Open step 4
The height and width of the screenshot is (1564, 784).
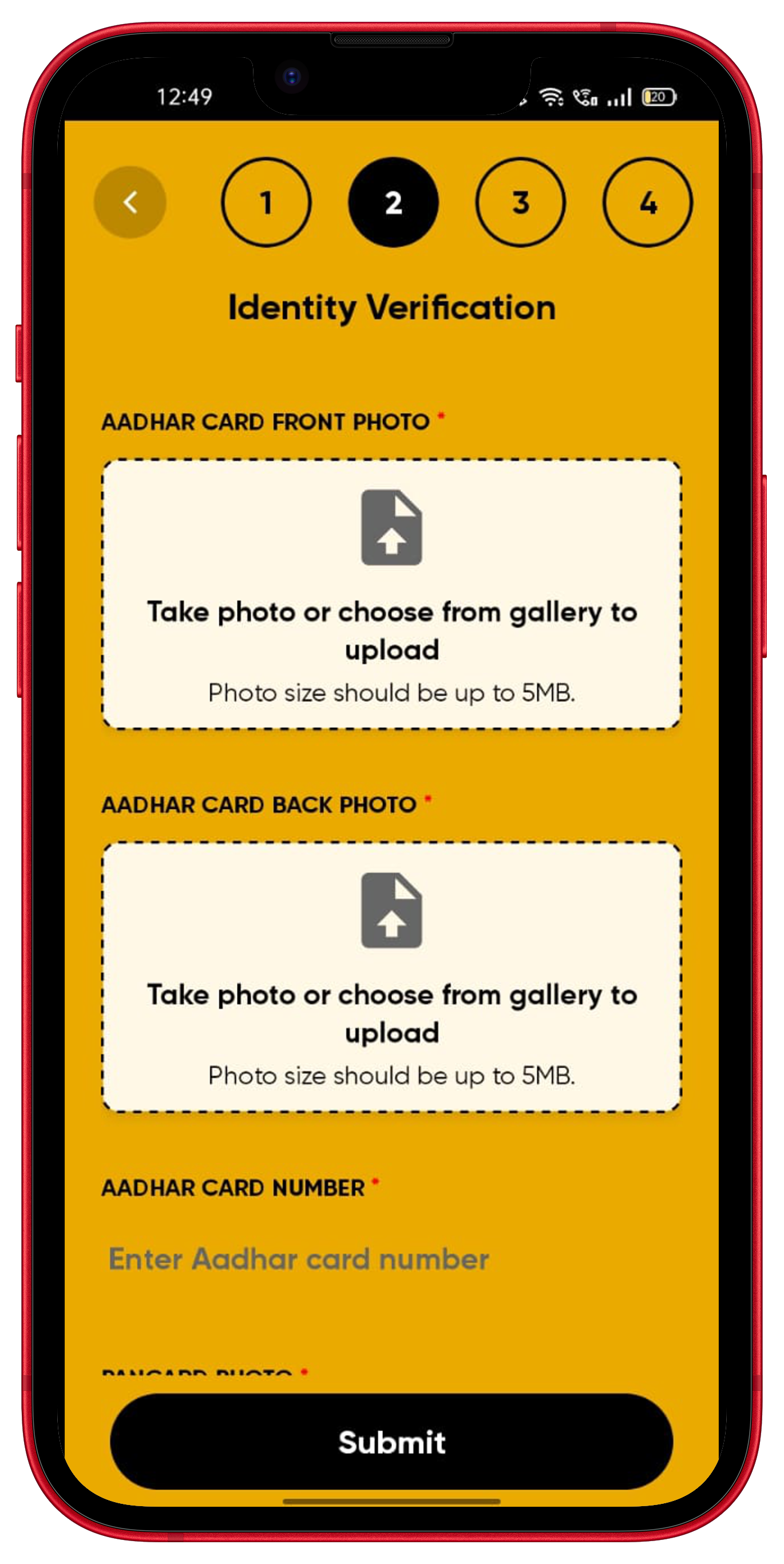coord(647,202)
